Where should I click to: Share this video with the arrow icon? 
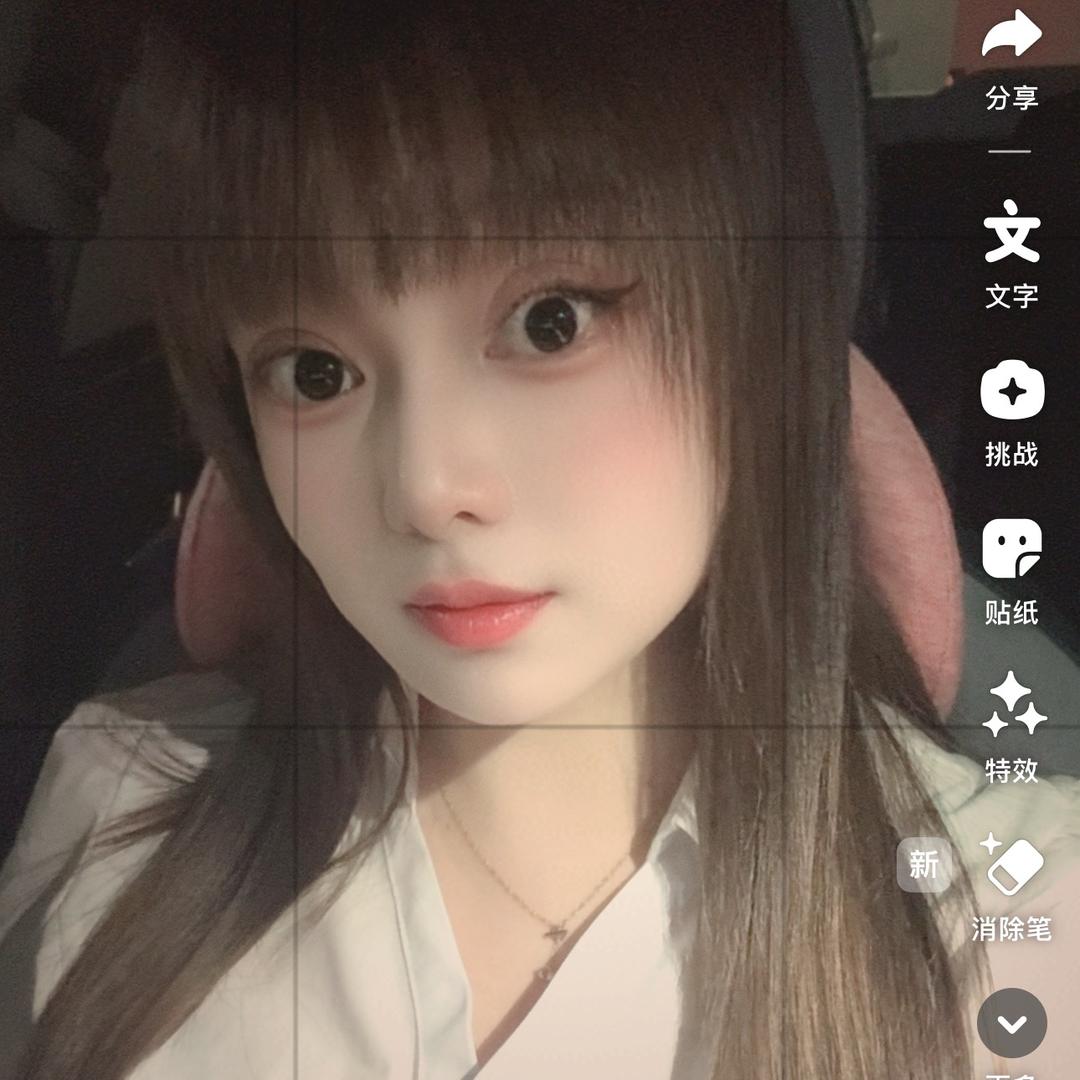coord(1012,38)
